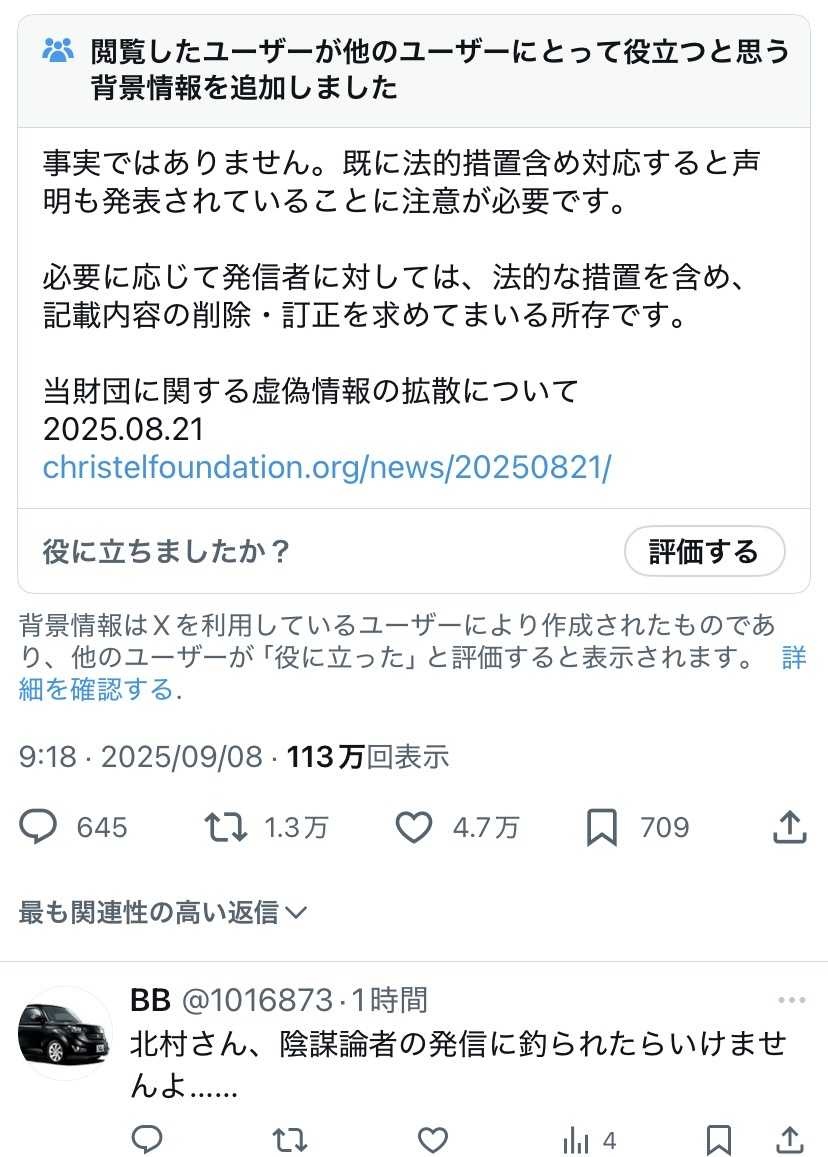This screenshot has width=828, height=1157.
Task: Share BB's reply
Action: click(789, 1140)
